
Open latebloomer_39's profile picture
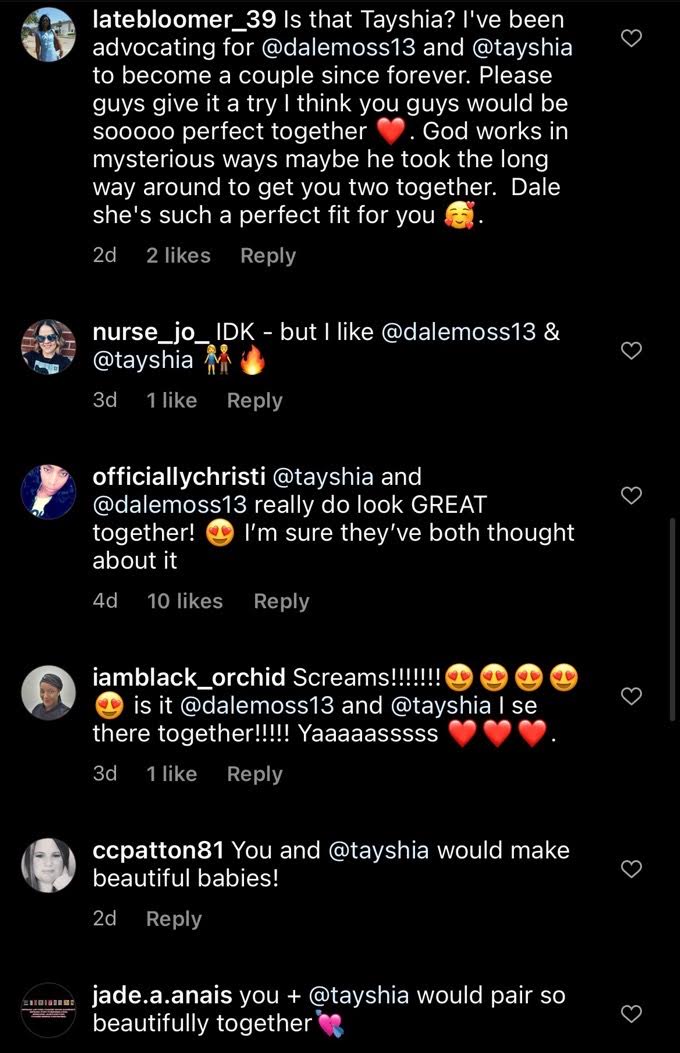point(48,34)
